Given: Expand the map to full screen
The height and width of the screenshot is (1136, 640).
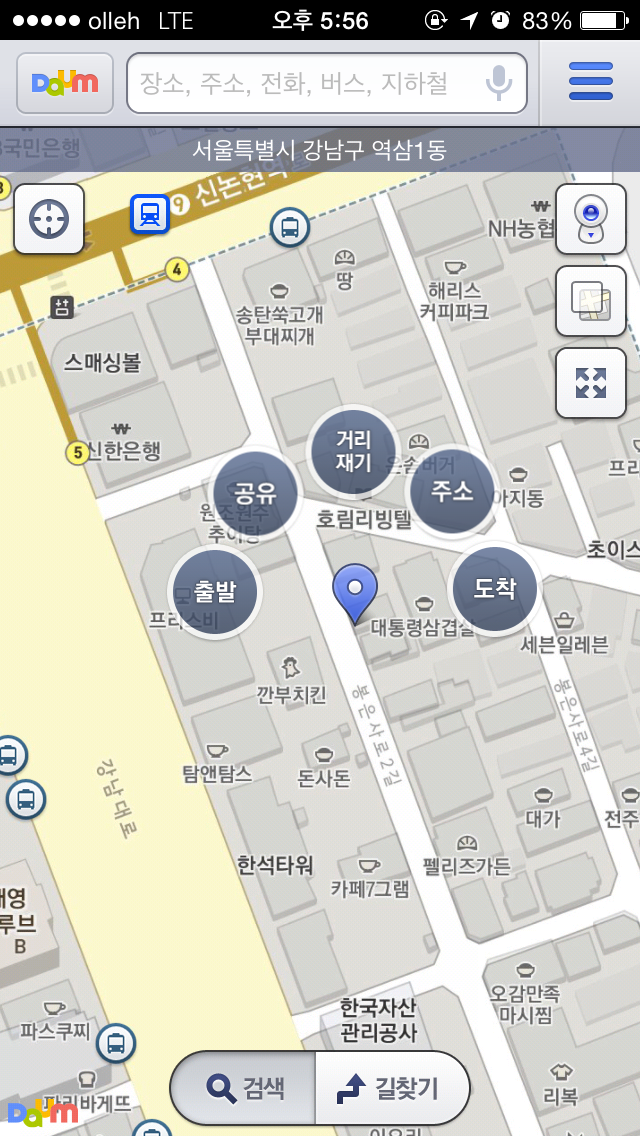Looking at the screenshot, I should click(590, 383).
